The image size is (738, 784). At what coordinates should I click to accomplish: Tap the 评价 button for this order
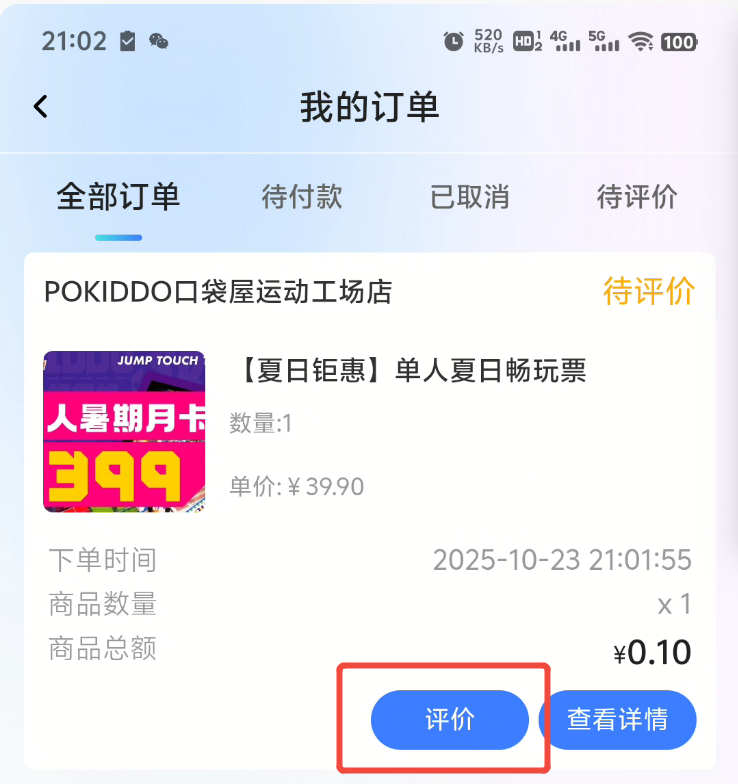[x=449, y=720]
